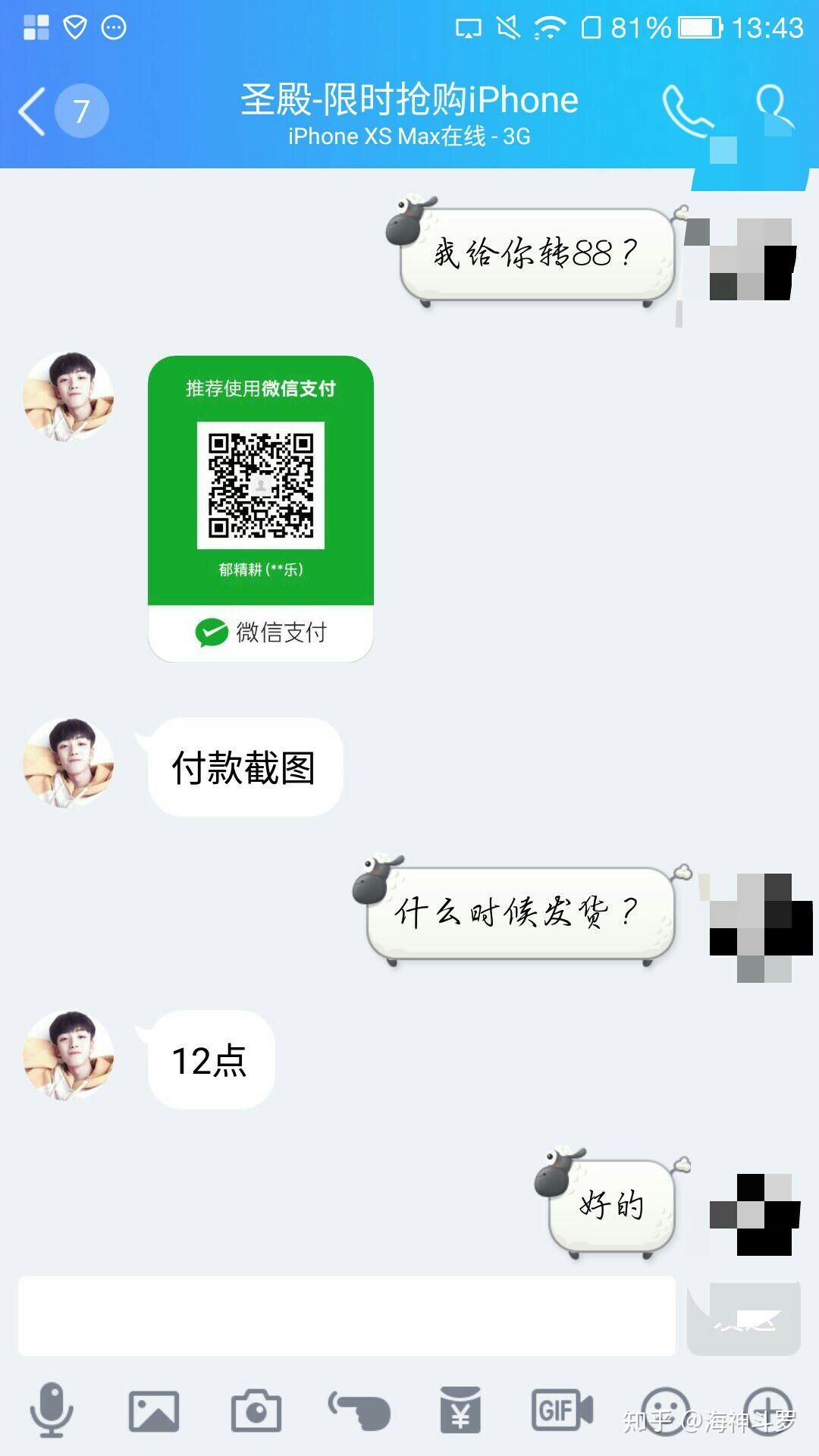Send a red packet
The height and width of the screenshot is (1456, 819).
pos(460,1411)
